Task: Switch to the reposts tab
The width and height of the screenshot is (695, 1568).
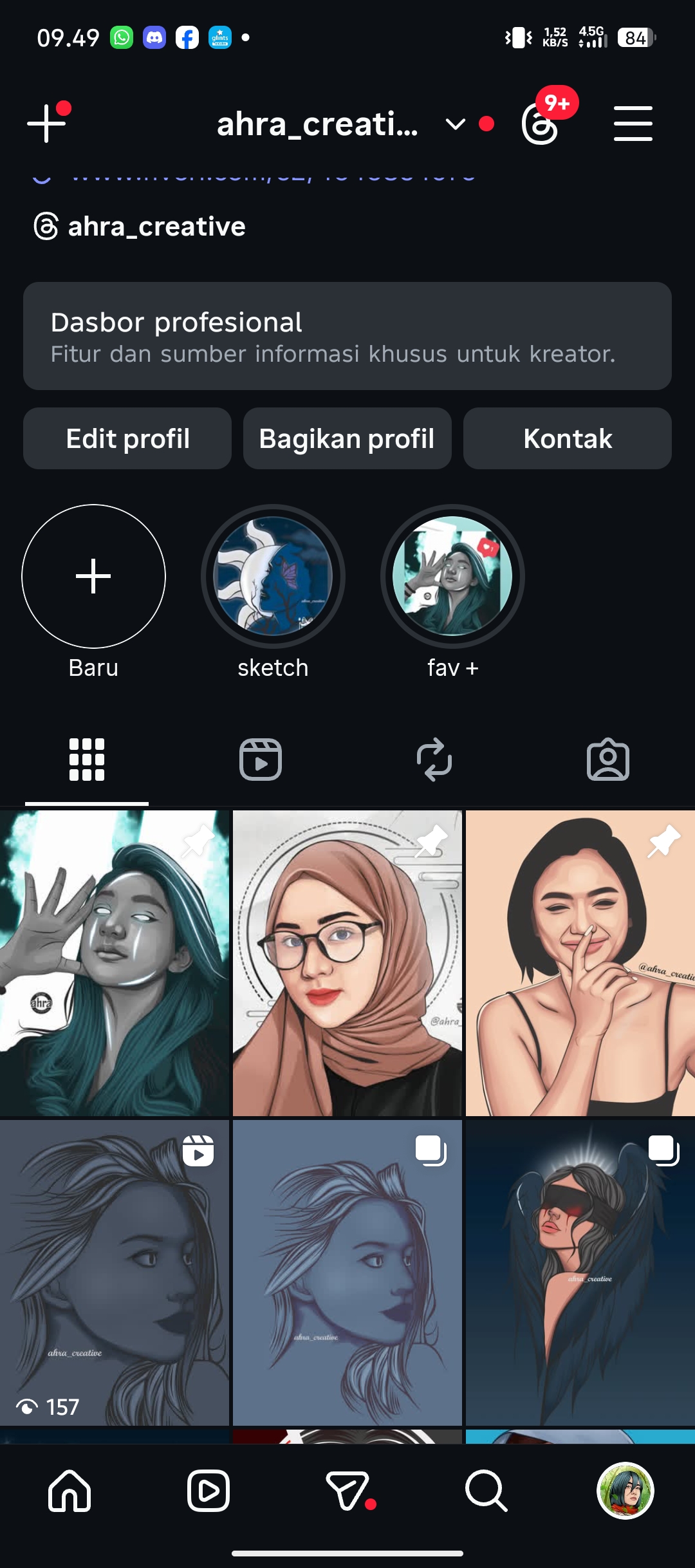Action: [434, 760]
